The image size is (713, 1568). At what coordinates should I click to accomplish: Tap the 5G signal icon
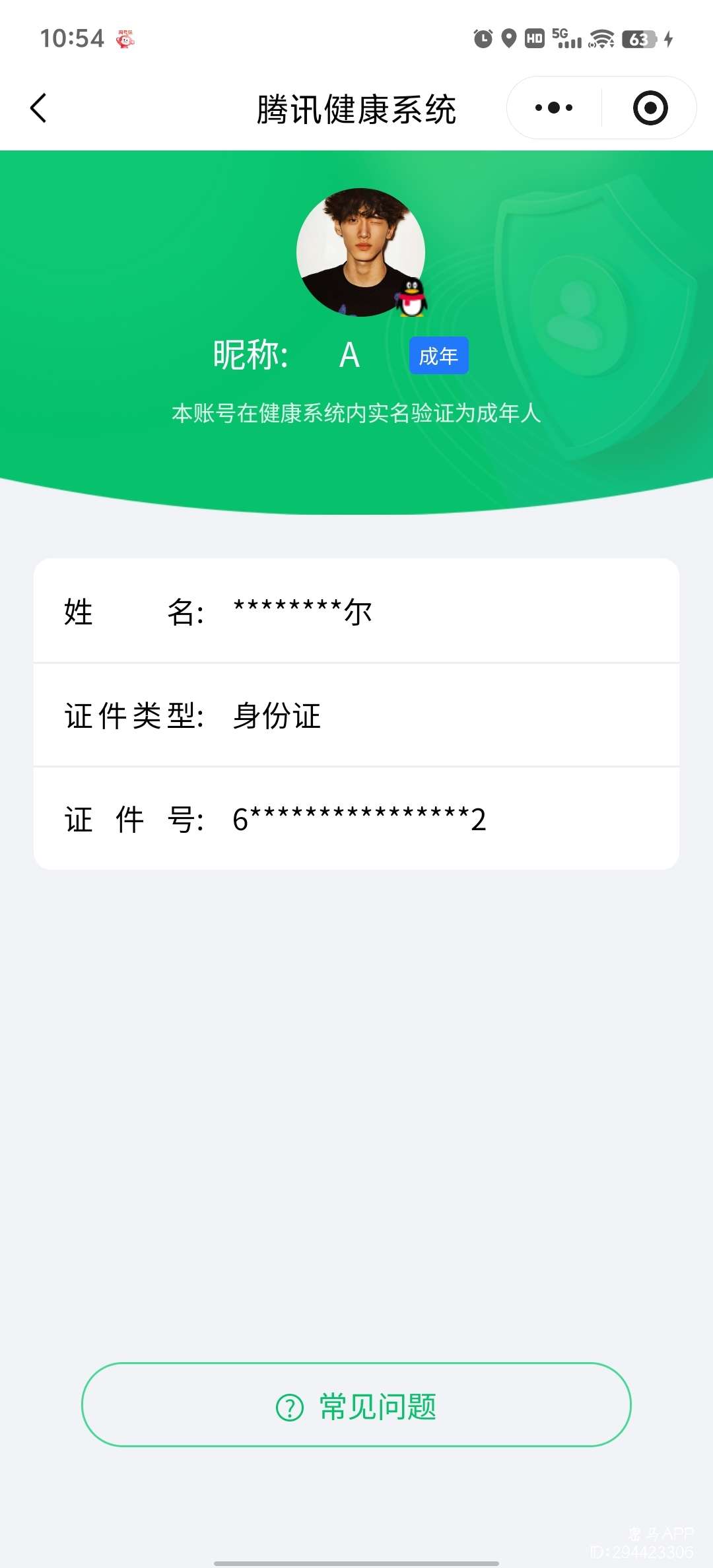point(566,40)
